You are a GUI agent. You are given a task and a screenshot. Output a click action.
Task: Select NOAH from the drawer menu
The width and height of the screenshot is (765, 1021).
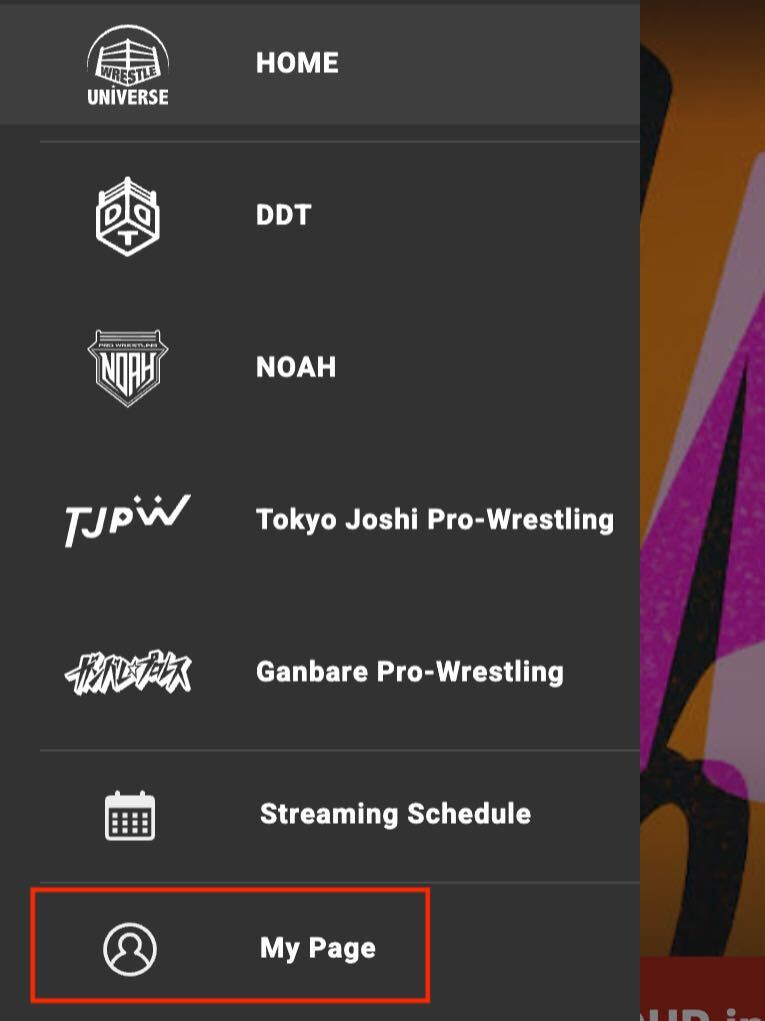click(295, 367)
